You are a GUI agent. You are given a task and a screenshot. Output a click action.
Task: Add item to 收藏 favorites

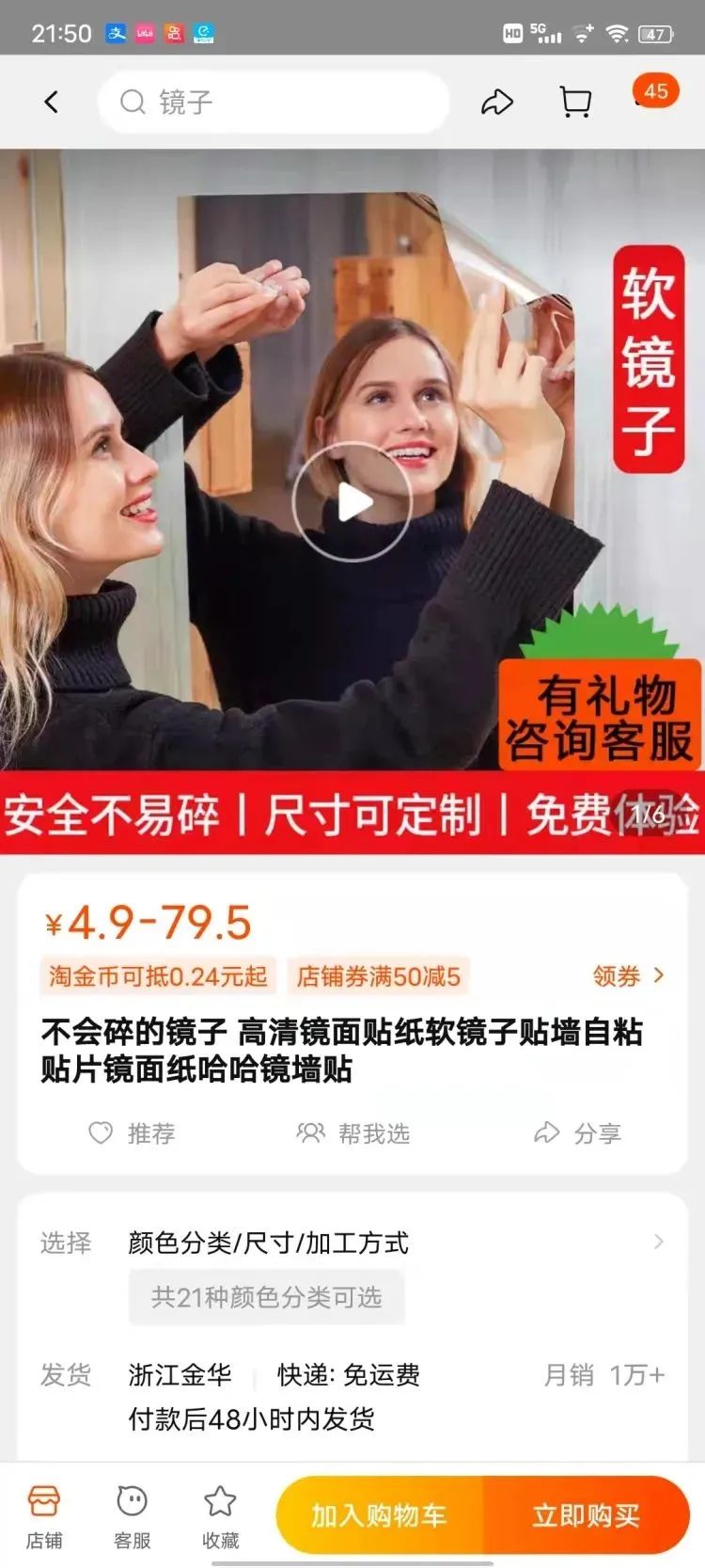(220, 1516)
